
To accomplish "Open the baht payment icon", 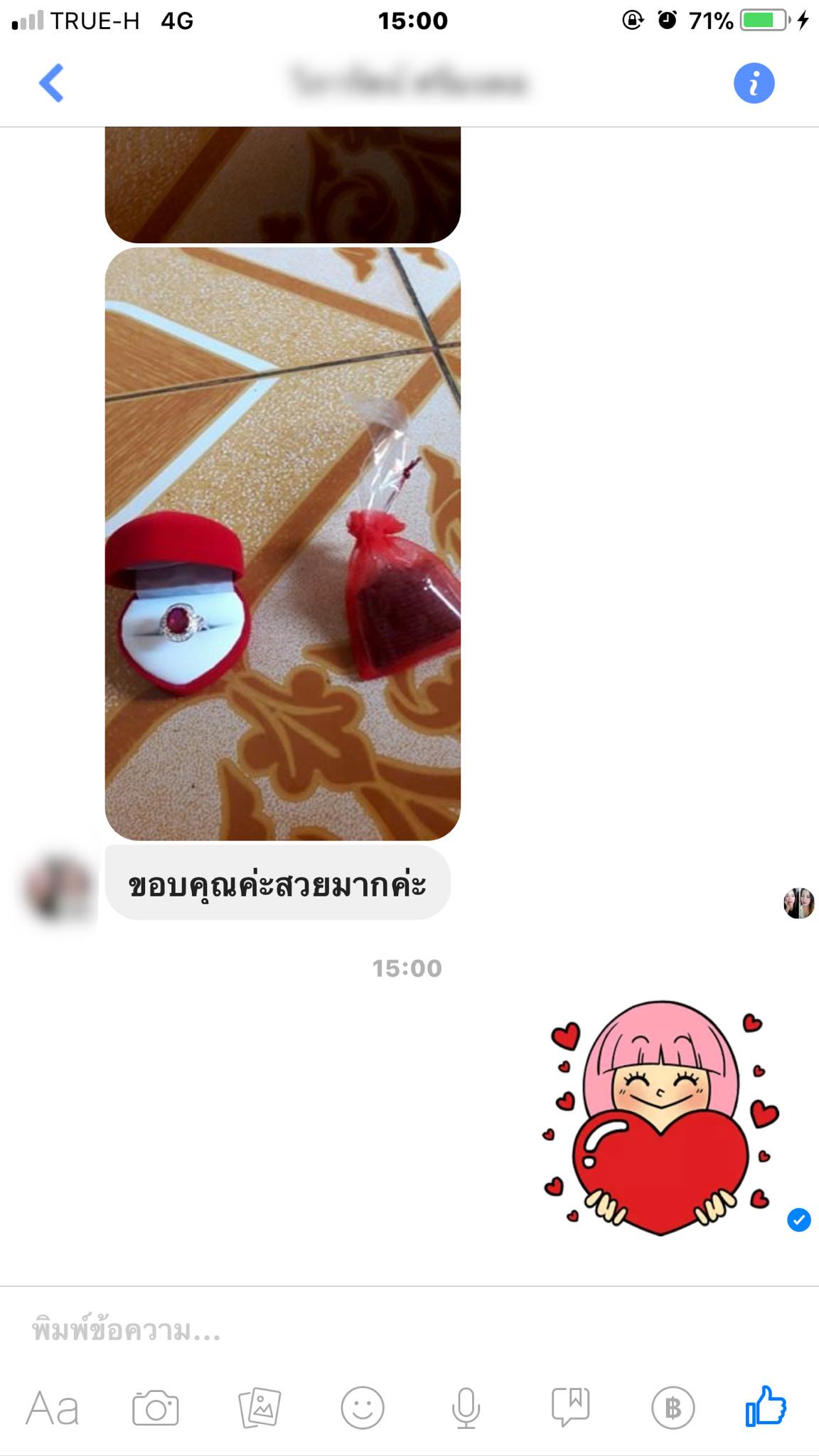I will pyautogui.click(x=673, y=1408).
